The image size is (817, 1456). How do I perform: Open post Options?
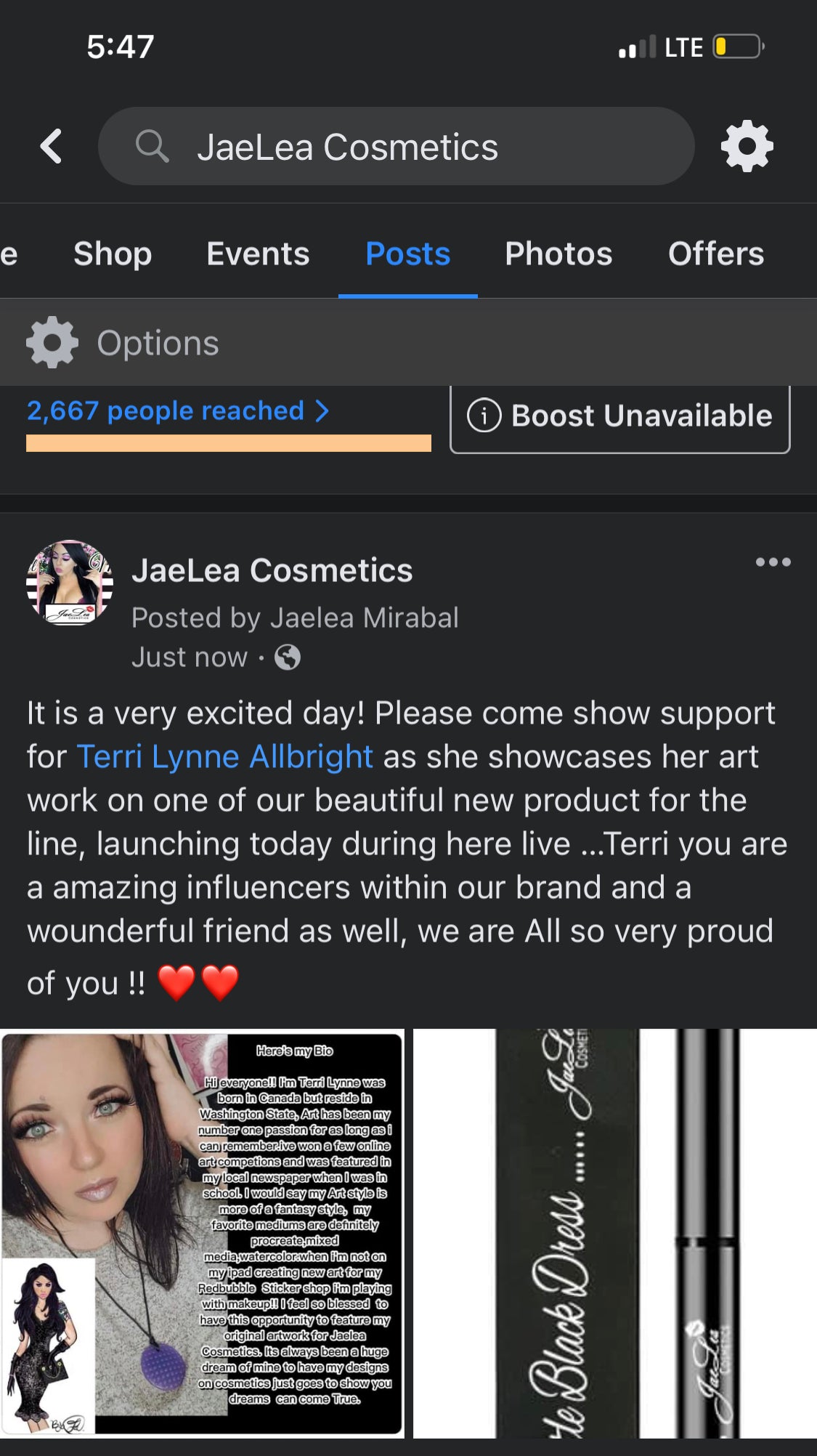click(123, 342)
